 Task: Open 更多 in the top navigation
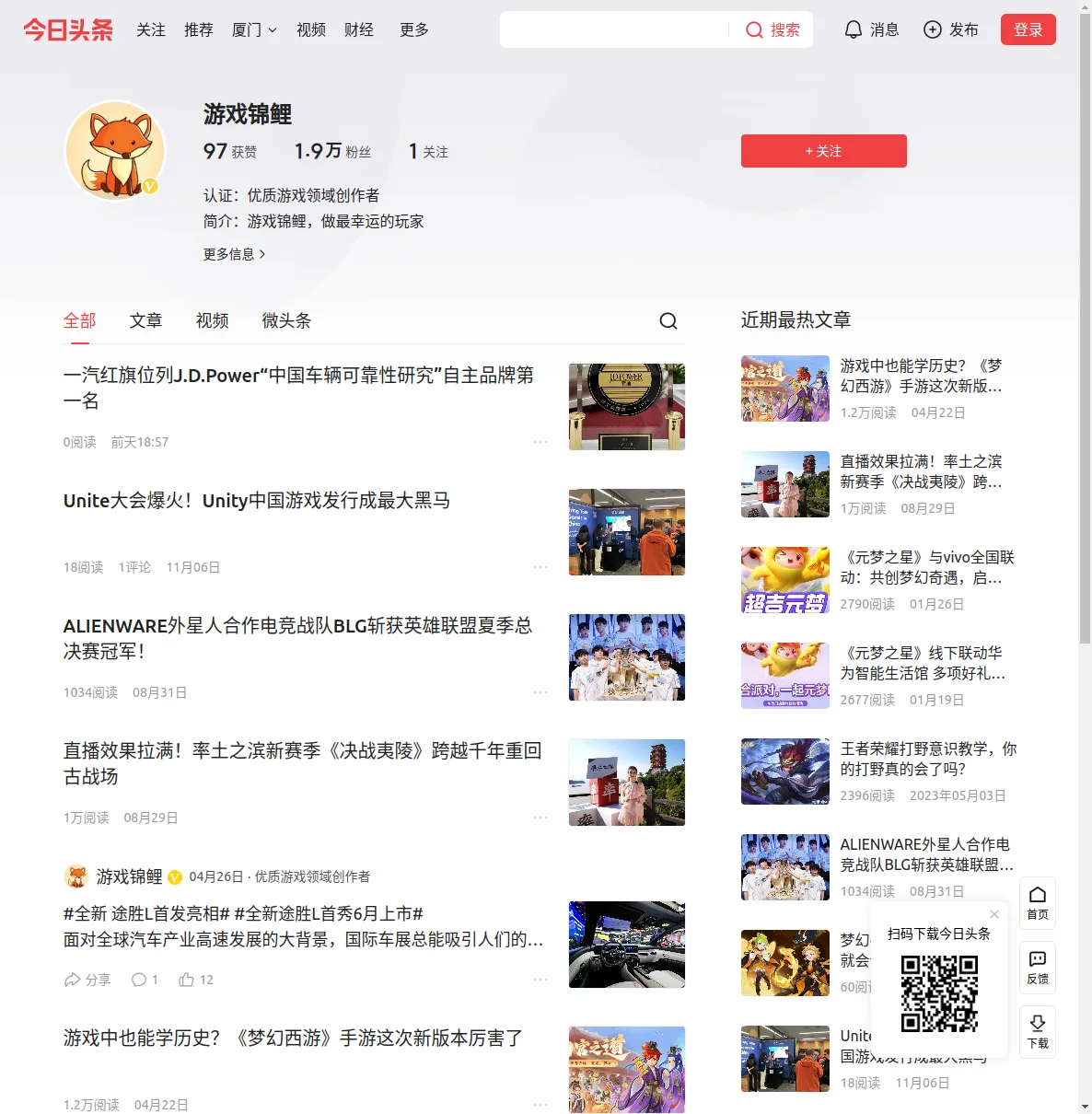pyautogui.click(x=414, y=29)
